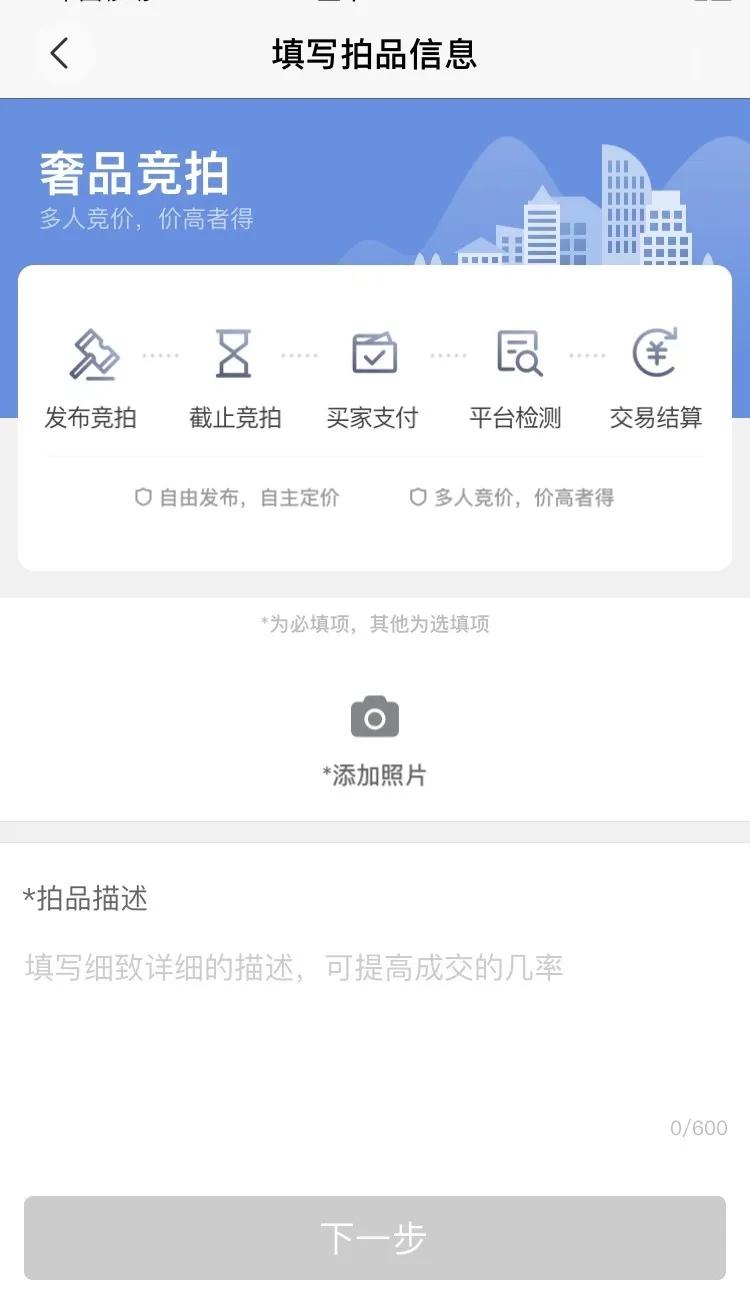The image size is (750, 1304).
Task: Click the 自由发布，自主定价 guarantee label
Action: [x=252, y=497]
